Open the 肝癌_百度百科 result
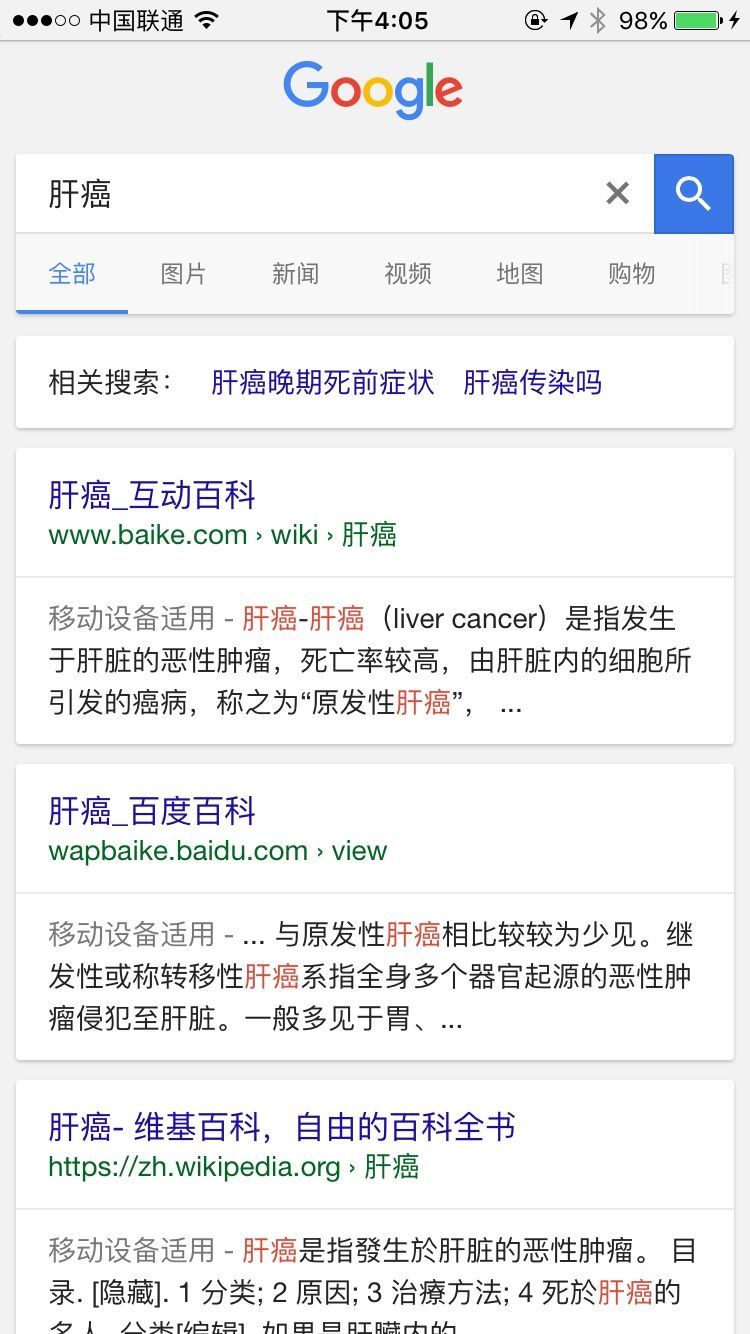 (152, 811)
